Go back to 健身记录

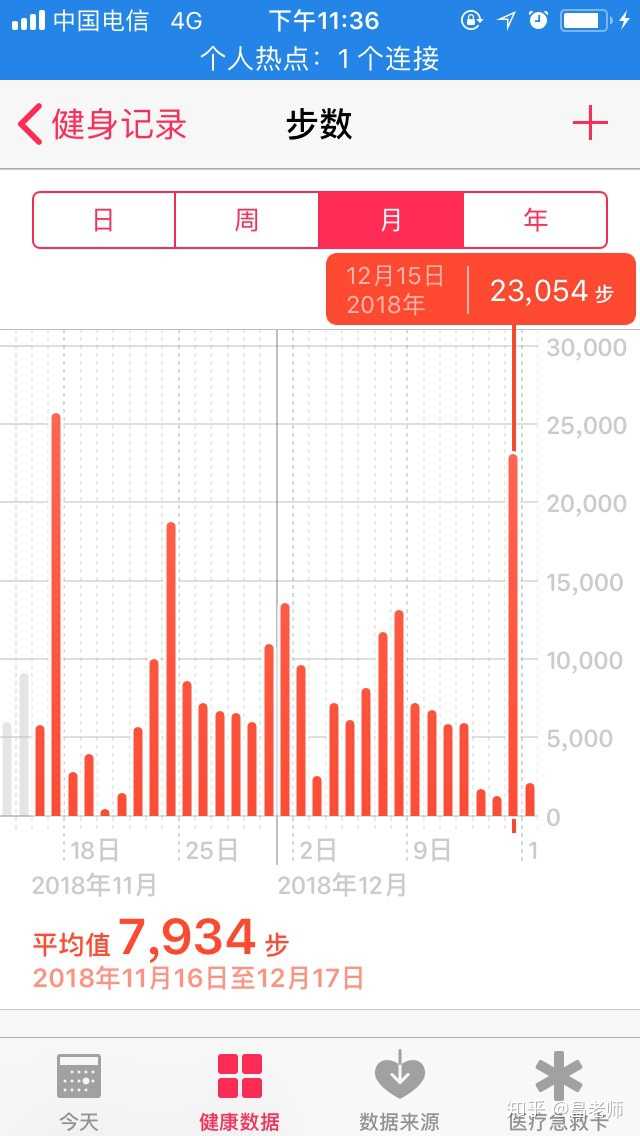click(102, 125)
